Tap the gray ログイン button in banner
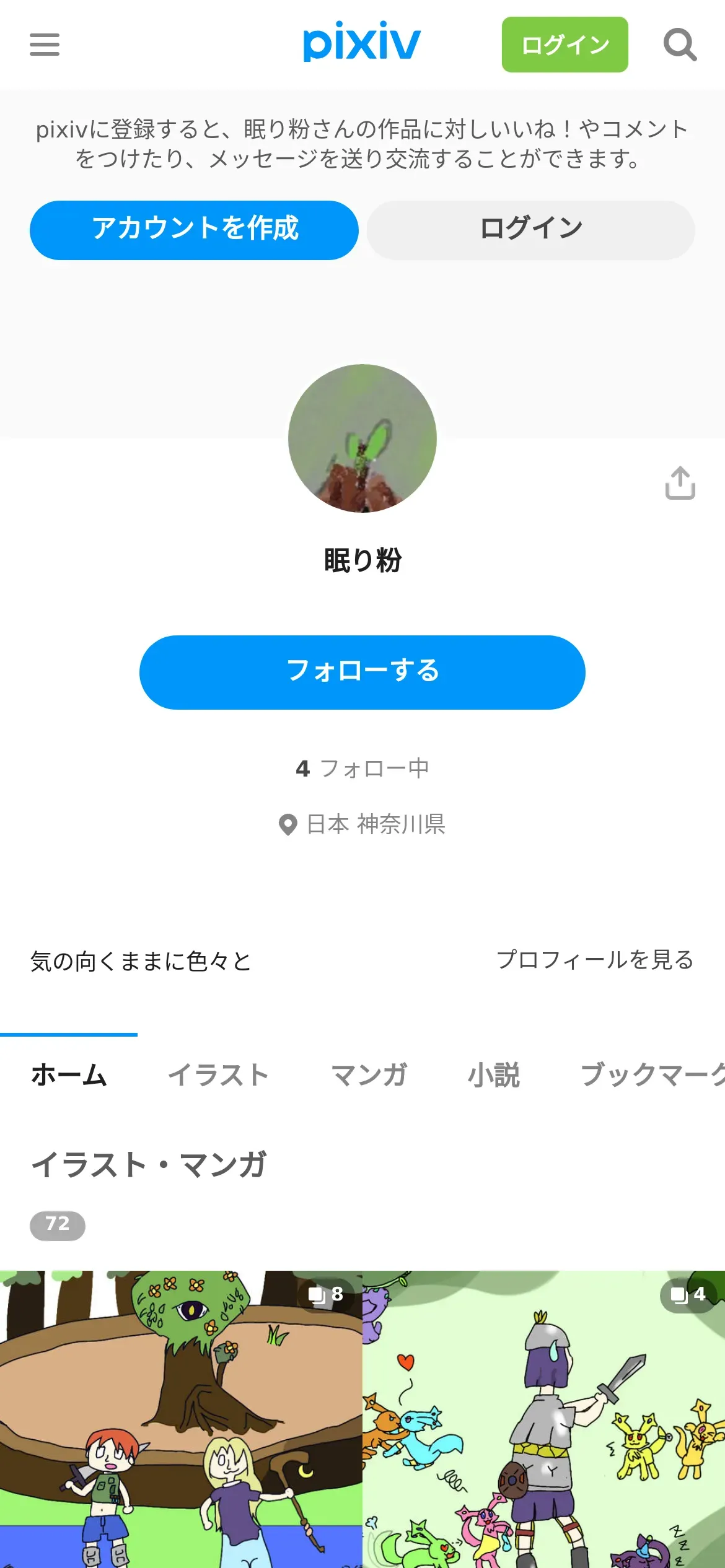The image size is (725, 1568). [530, 230]
